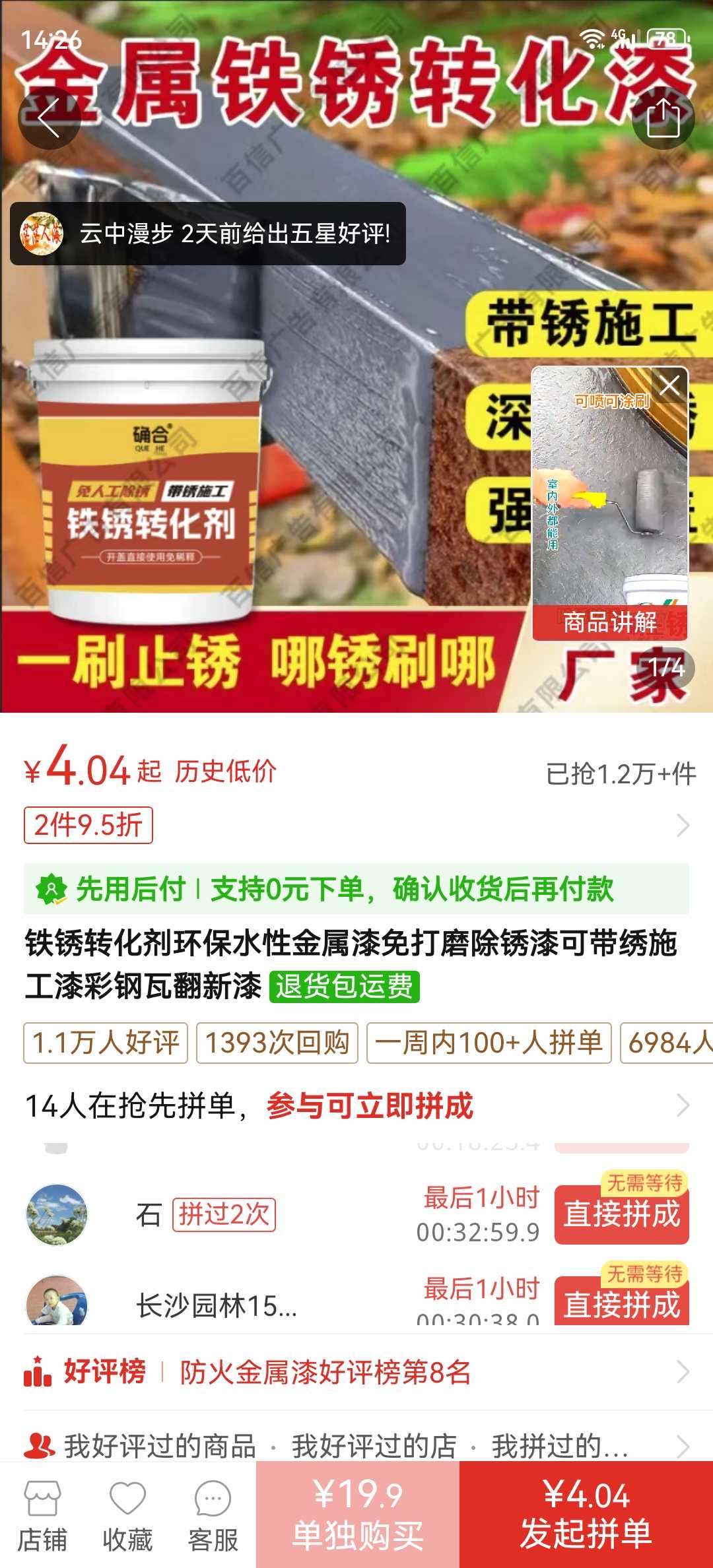Tap the 一周内100+人拼单 tag

tap(489, 1043)
